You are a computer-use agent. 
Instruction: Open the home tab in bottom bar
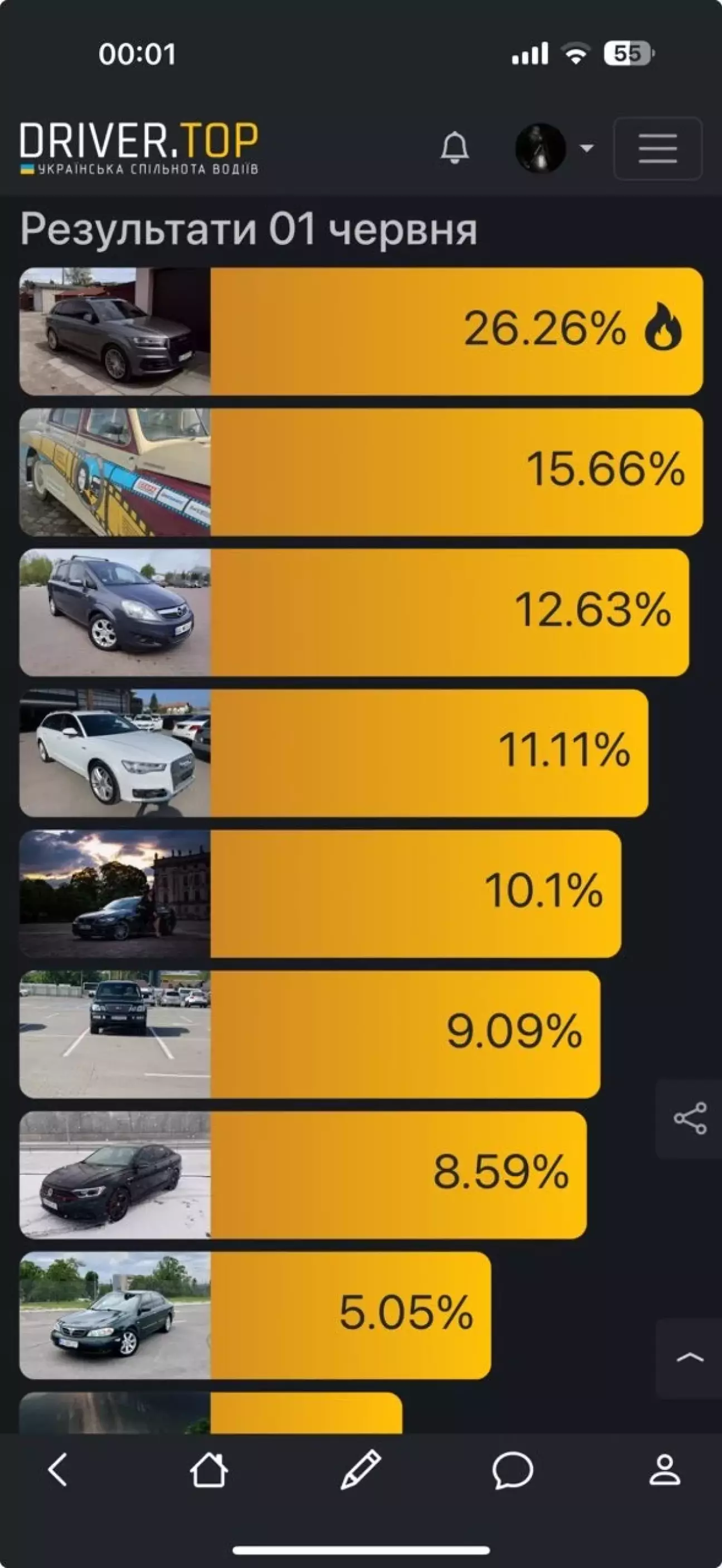coord(209,1470)
